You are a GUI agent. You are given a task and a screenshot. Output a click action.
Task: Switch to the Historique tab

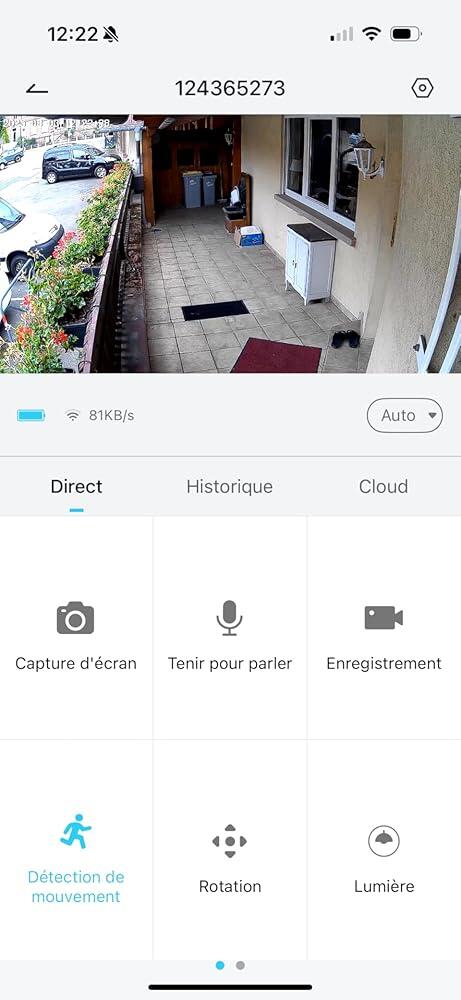click(x=230, y=487)
